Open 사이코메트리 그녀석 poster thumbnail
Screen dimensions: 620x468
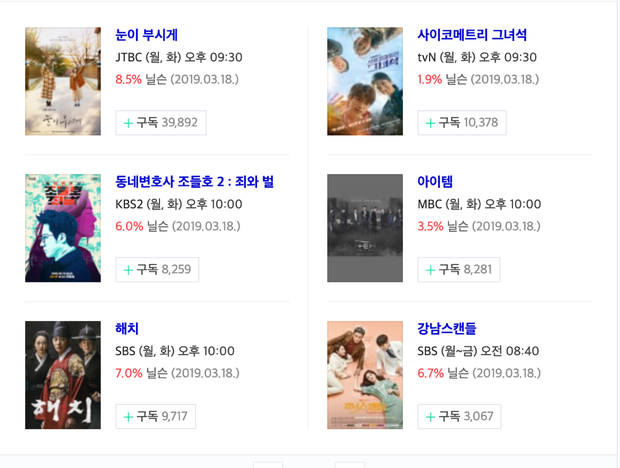click(365, 81)
